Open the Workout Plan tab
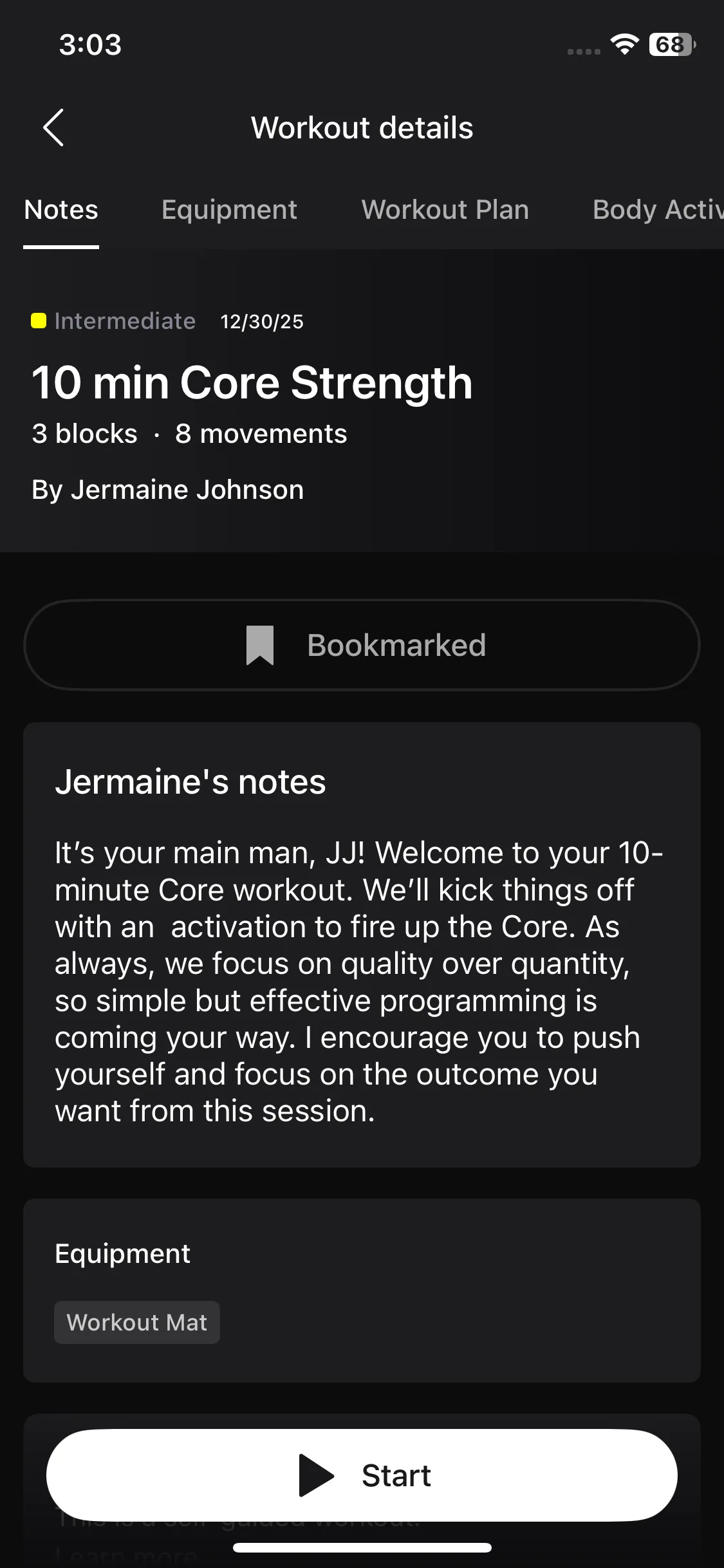Screen dimensions: 724x1568 click(445, 210)
